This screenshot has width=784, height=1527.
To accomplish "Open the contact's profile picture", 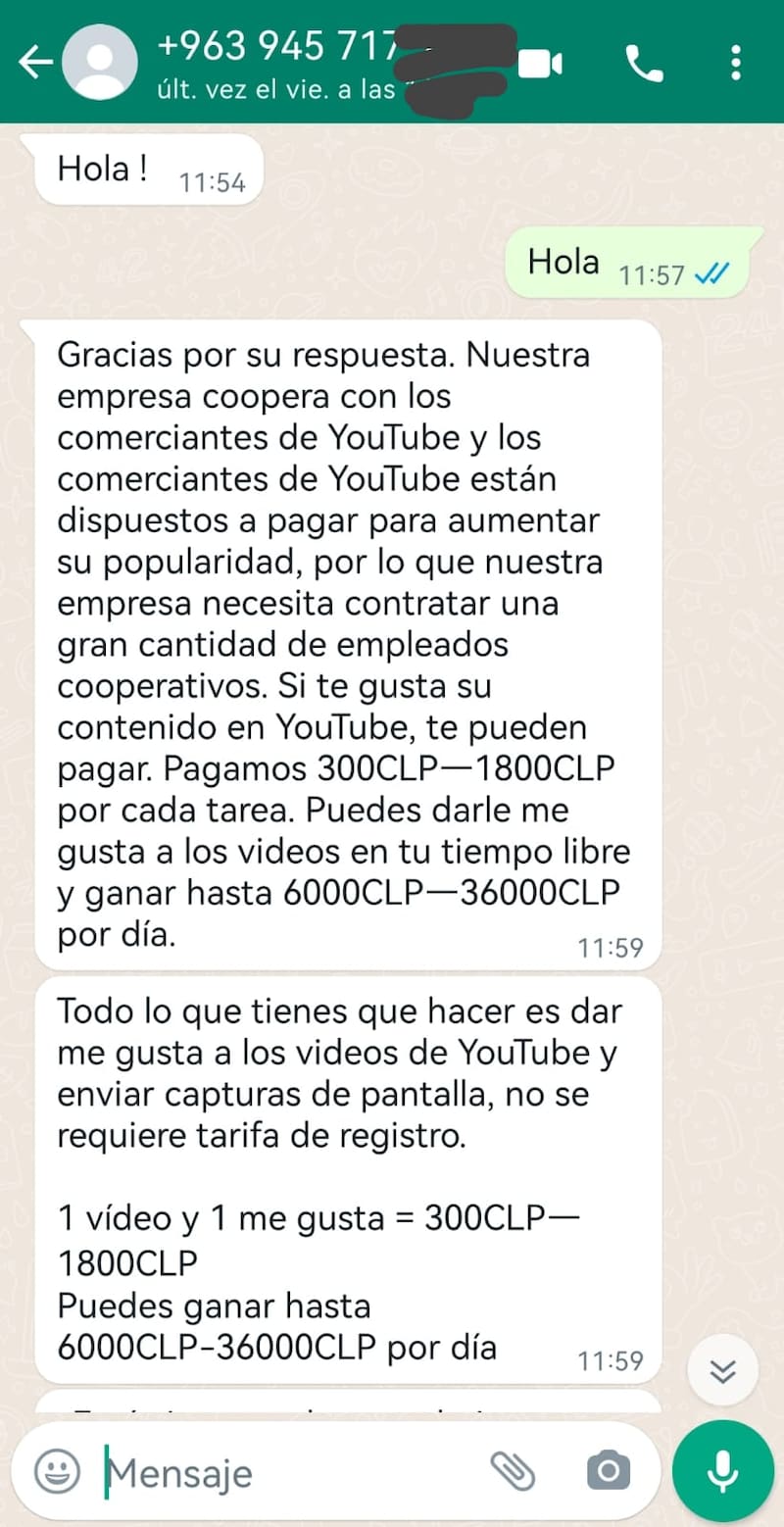I will pos(99,63).
